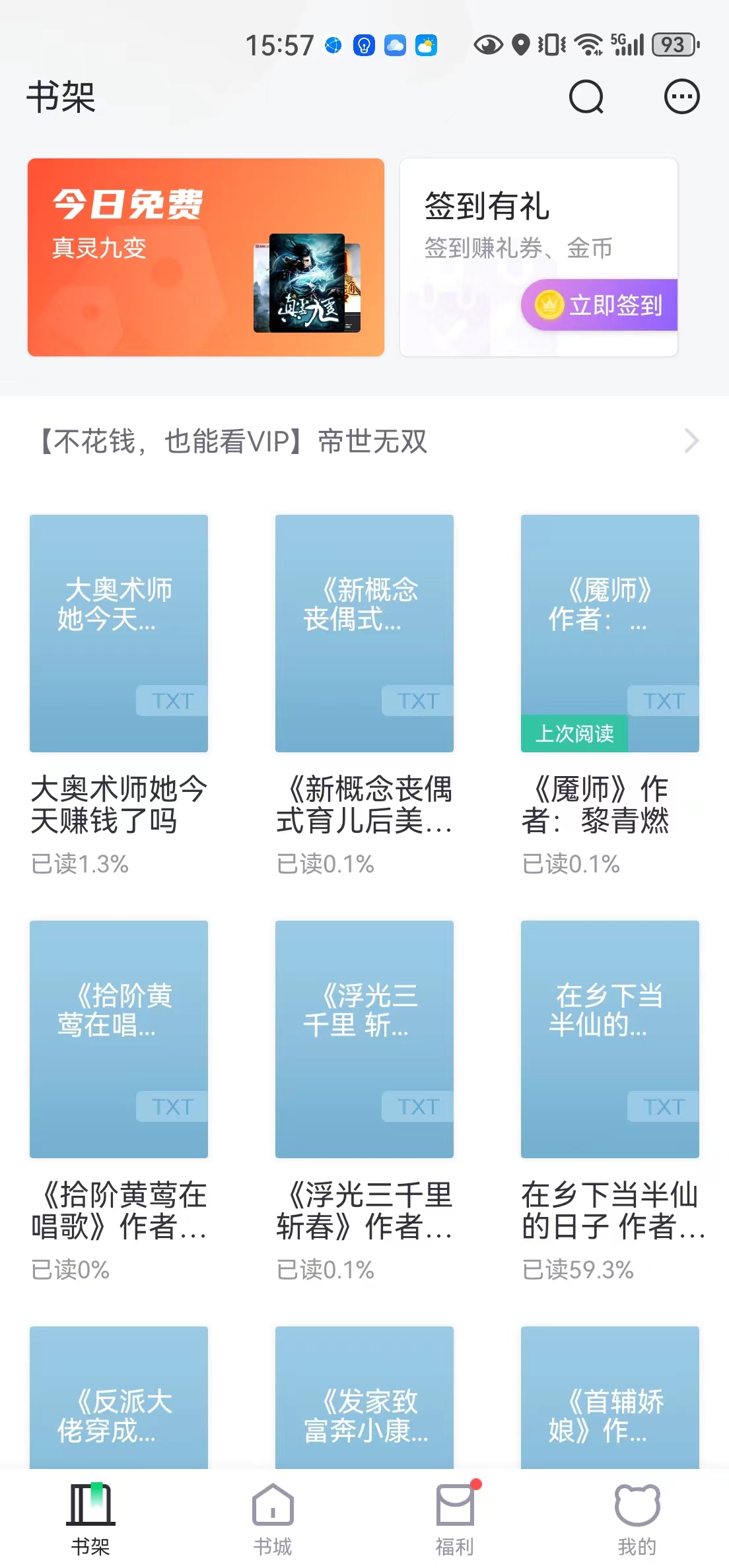Switch to the 书城 tab
This screenshot has height=1568, width=729.
(273, 1519)
